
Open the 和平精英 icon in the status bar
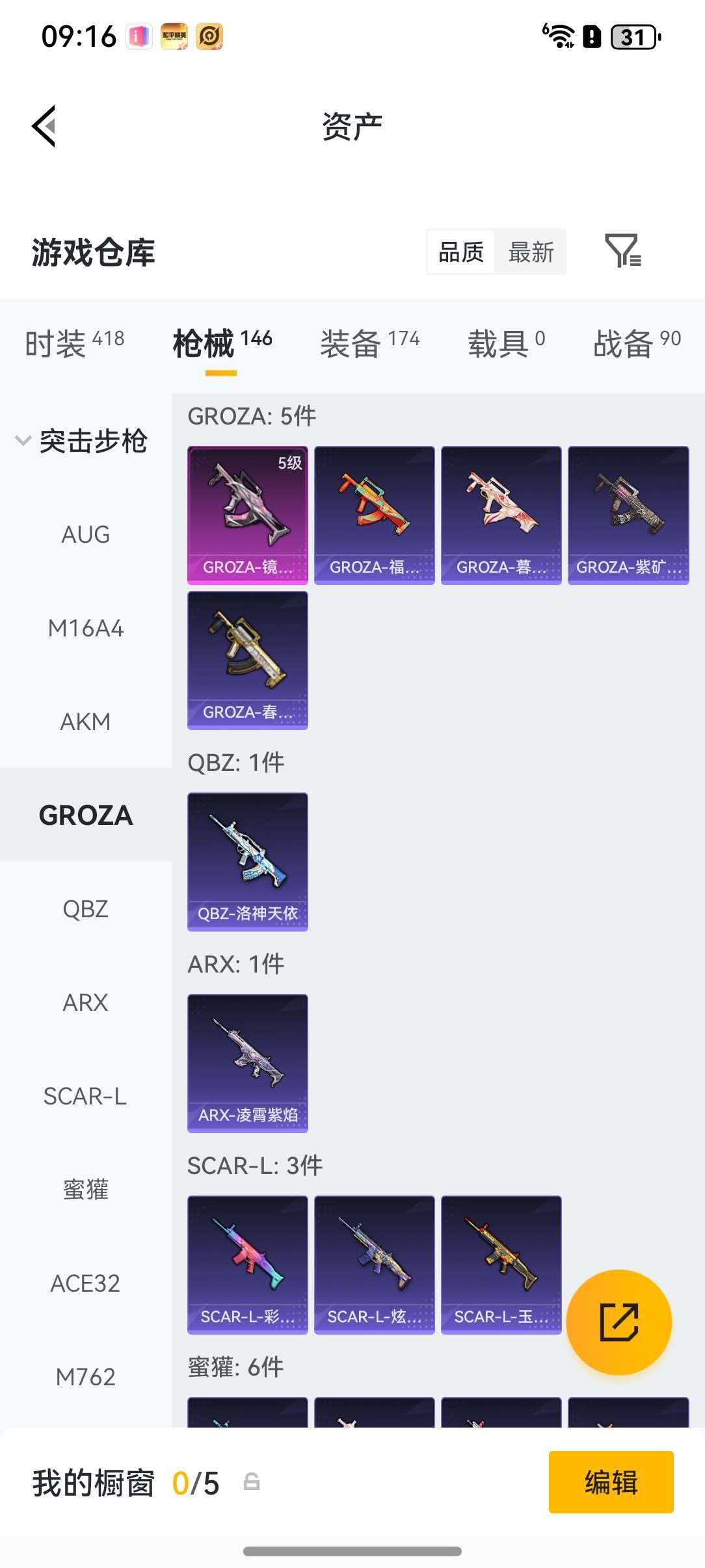(173, 37)
